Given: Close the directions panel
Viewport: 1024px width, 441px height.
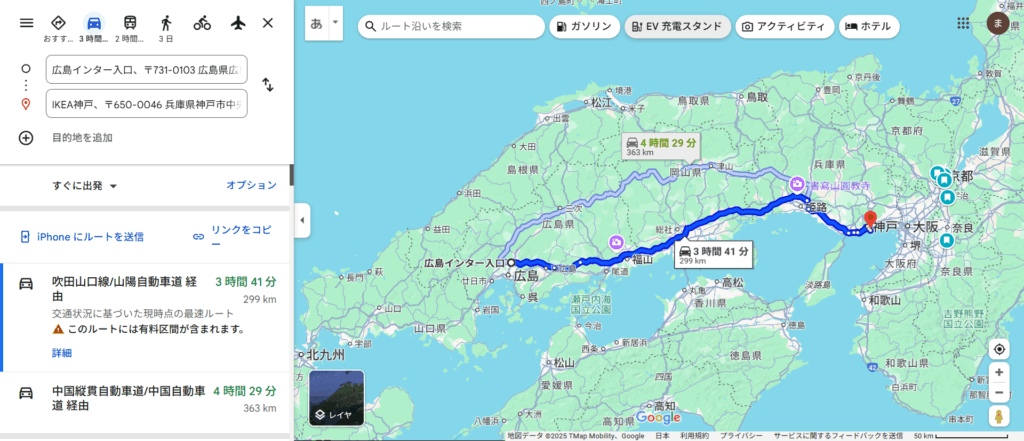Looking at the screenshot, I should point(267,22).
